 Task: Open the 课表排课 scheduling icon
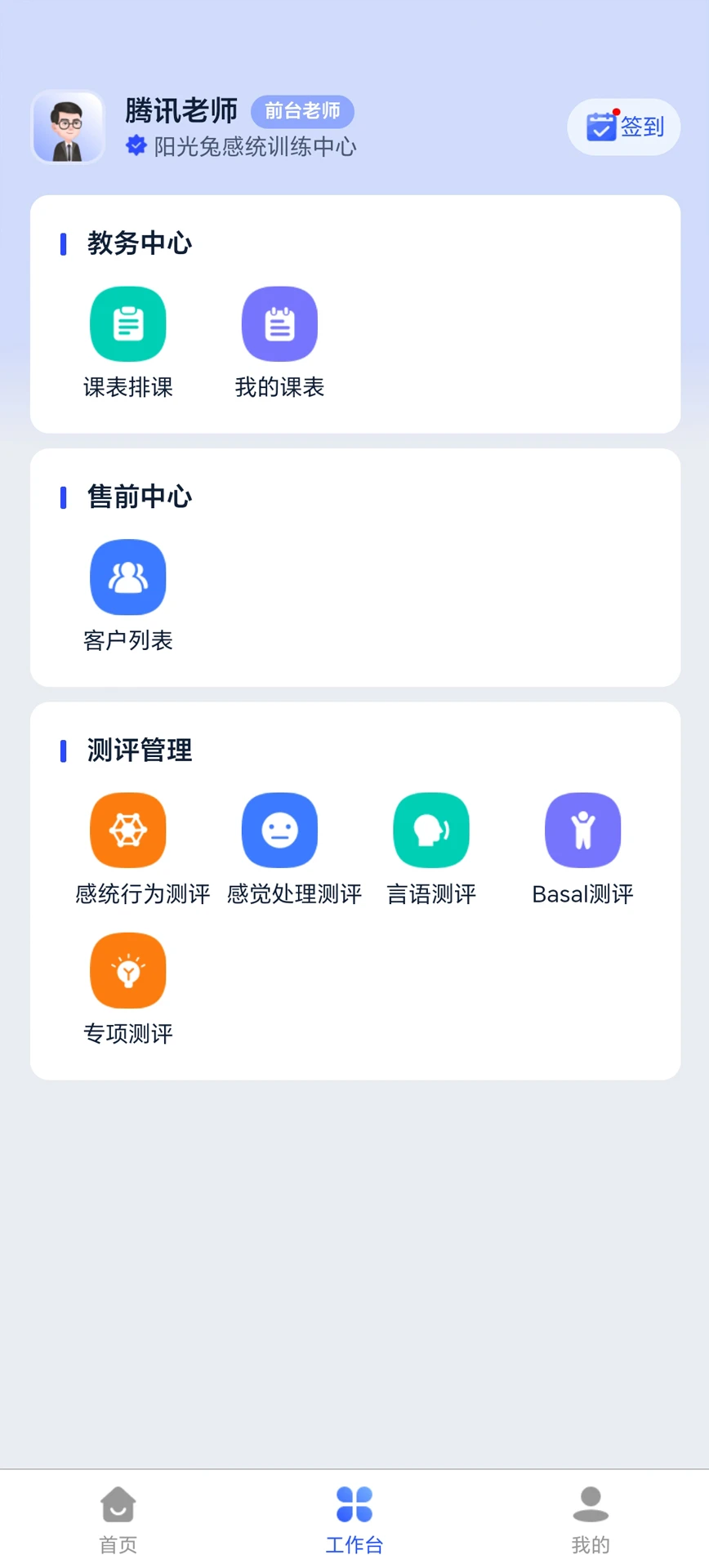[x=127, y=323]
